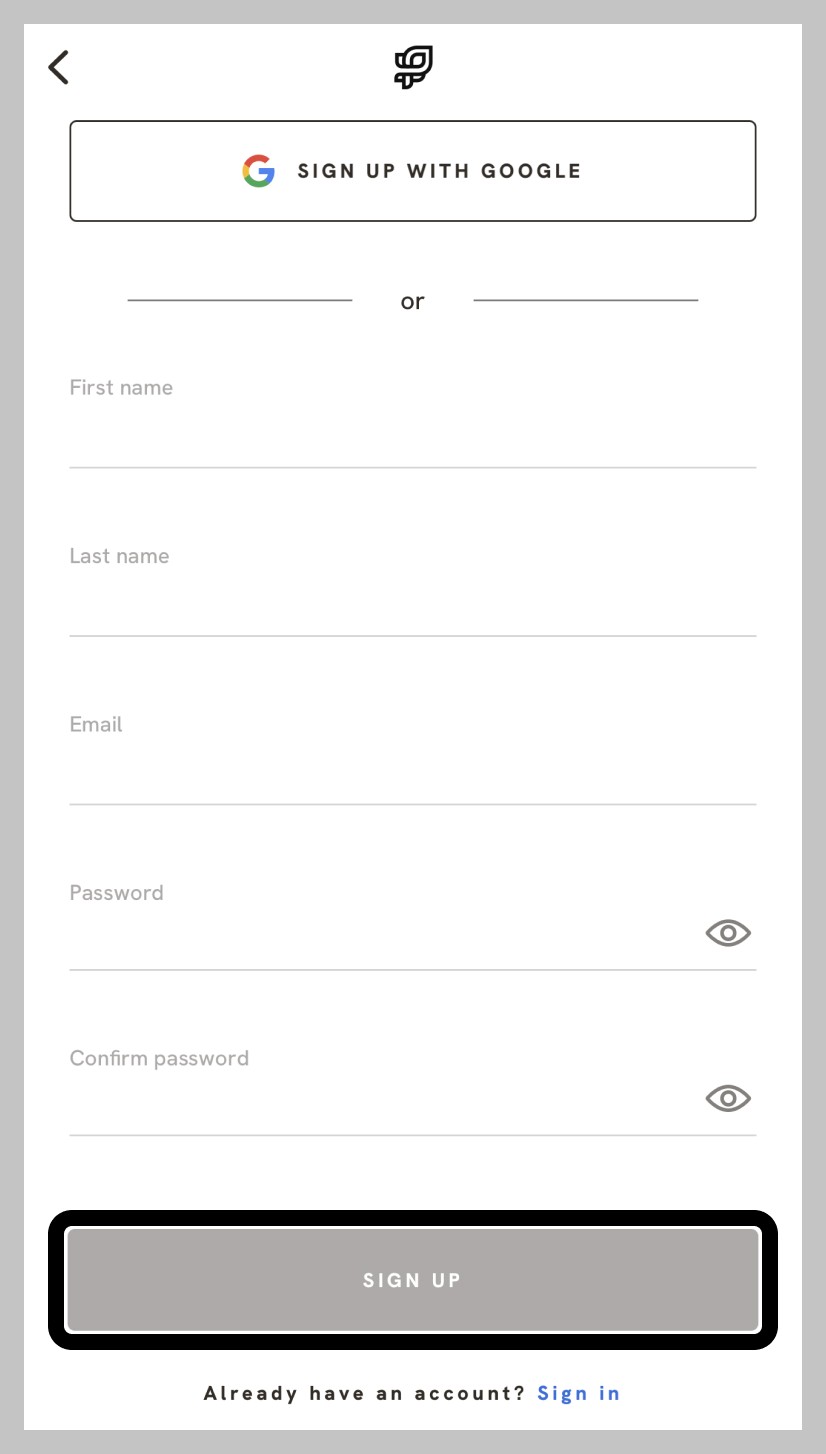Enter the Confirm password field
This screenshot has width=826, height=1454.
coord(380,1103)
